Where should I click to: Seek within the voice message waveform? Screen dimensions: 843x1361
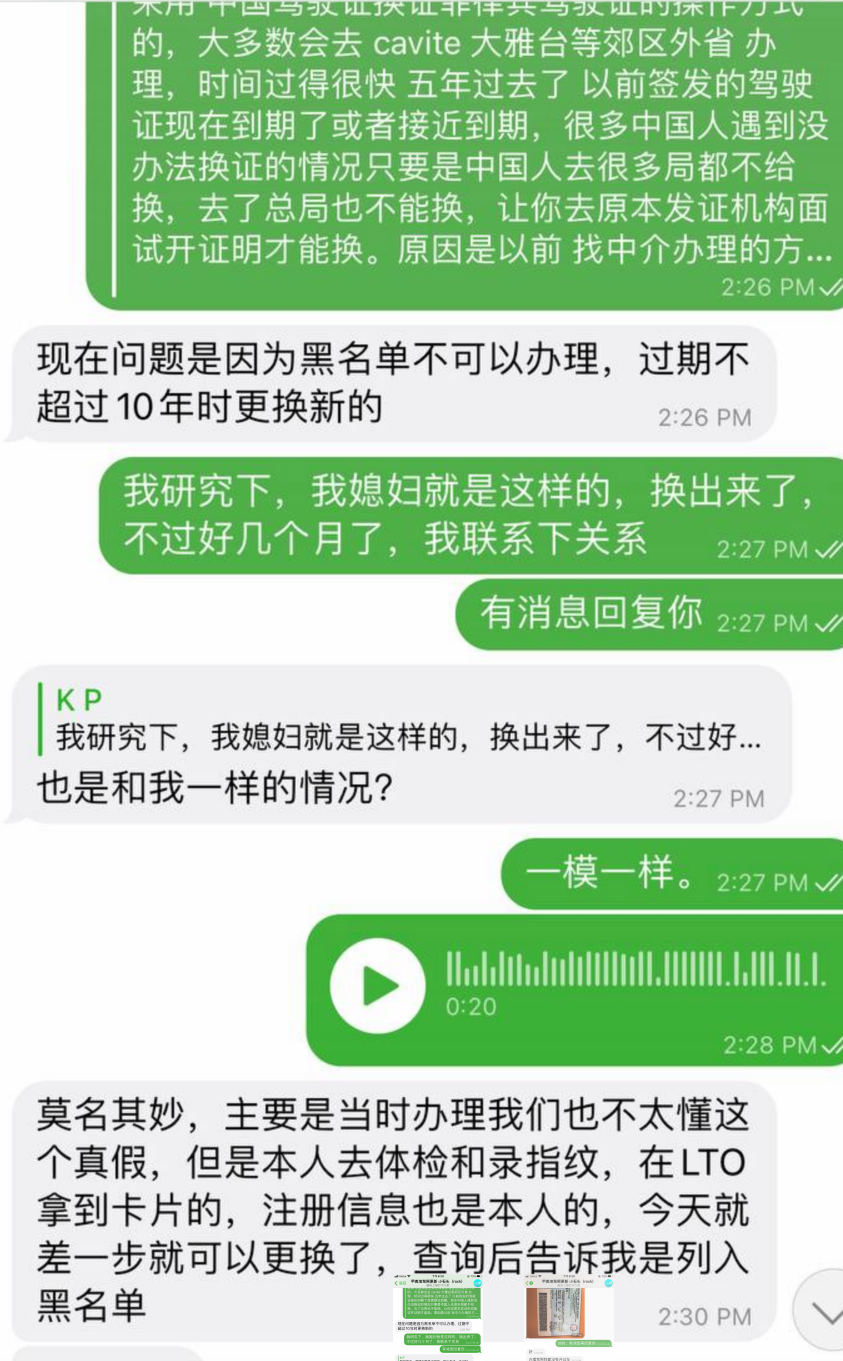[x=635, y=968]
